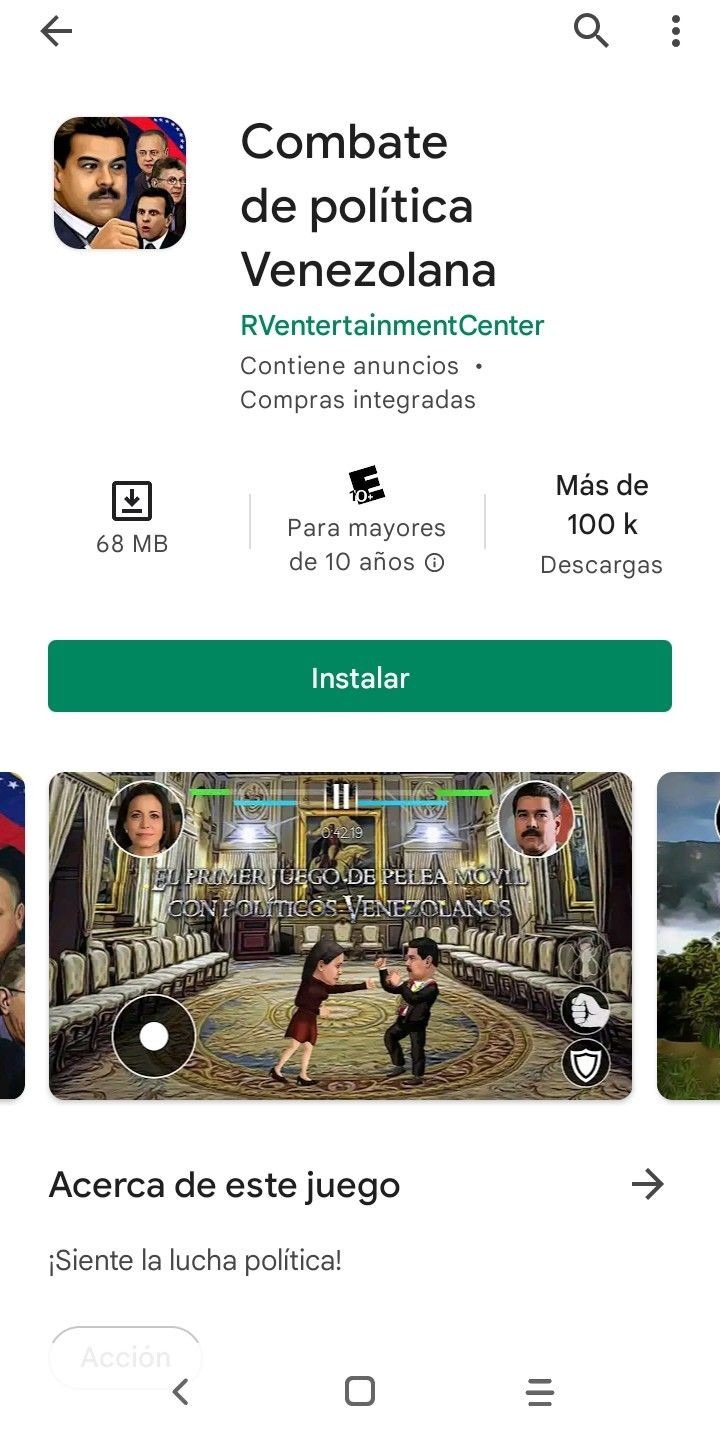Show info for the age 10+ rating

point(435,563)
